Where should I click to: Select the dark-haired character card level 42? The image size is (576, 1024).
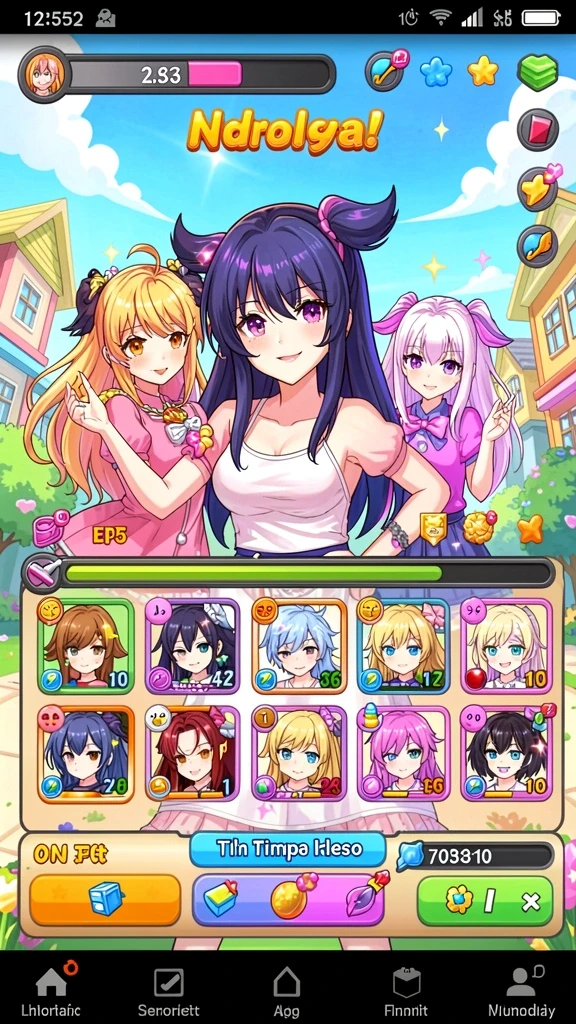(192, 647)
